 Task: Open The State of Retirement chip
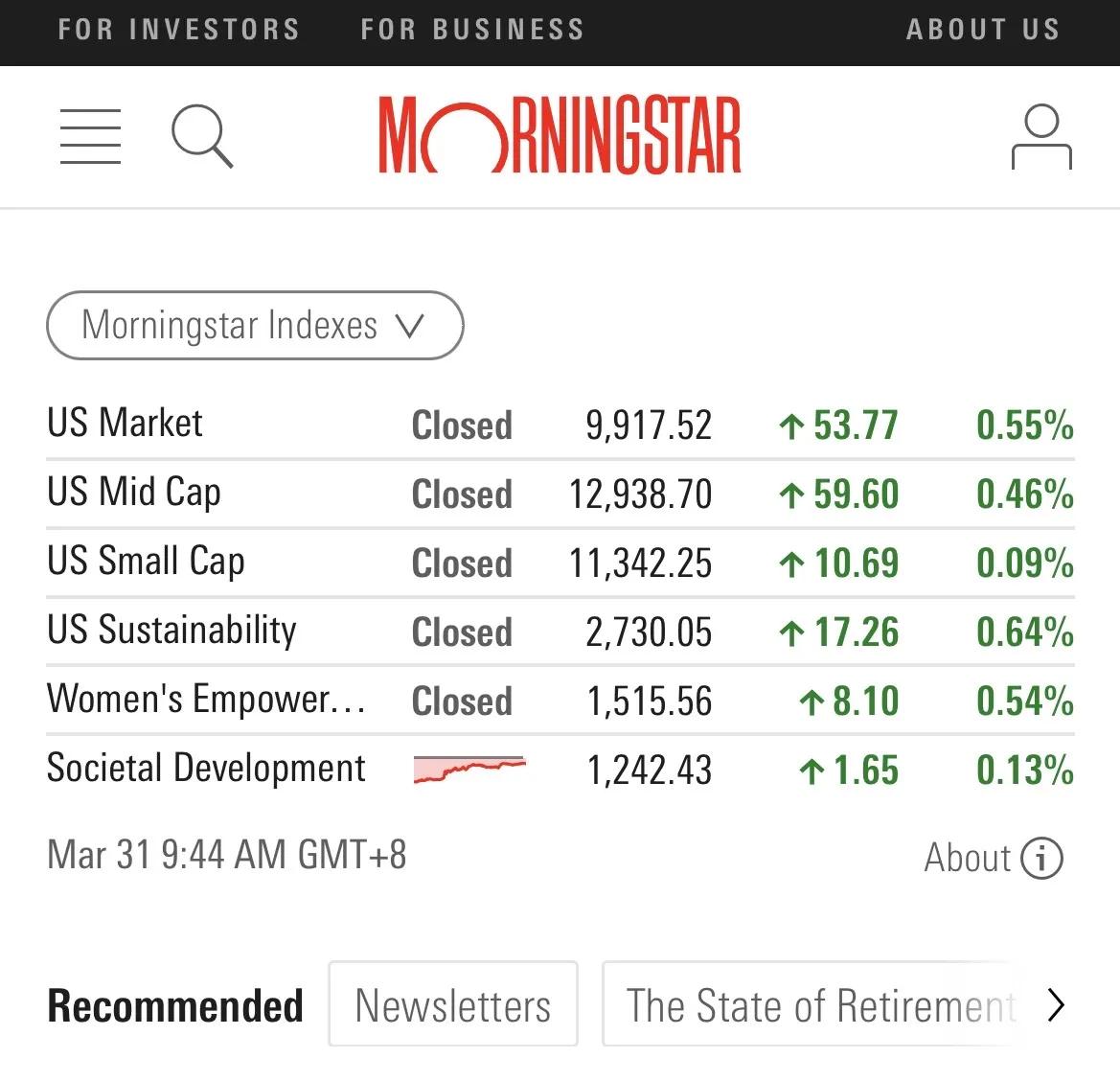tap(819, 1005)
